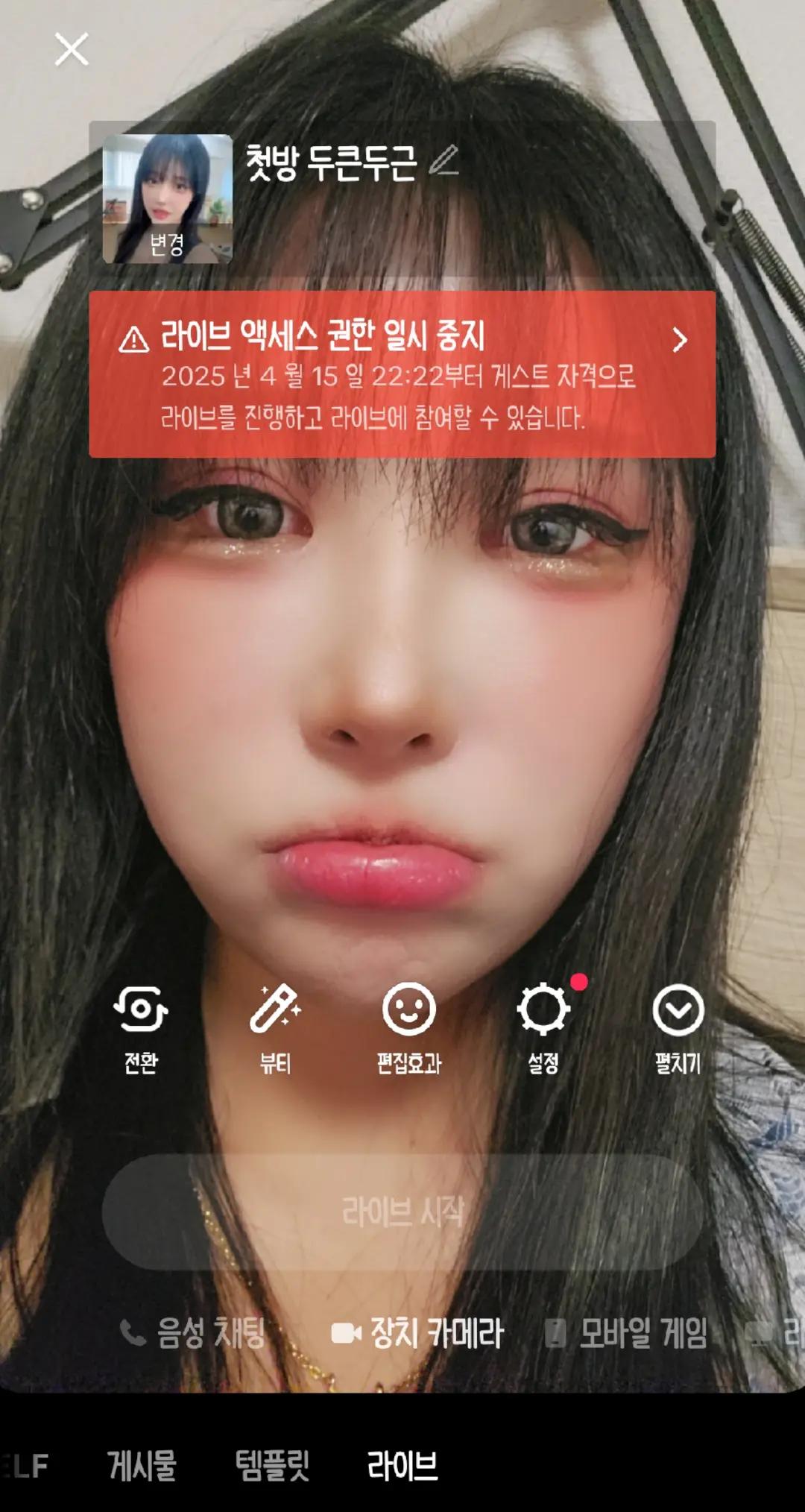The image size is (805, 1512).
Task: Flip the camera with 전환
Action: (x=140, y=1027)
